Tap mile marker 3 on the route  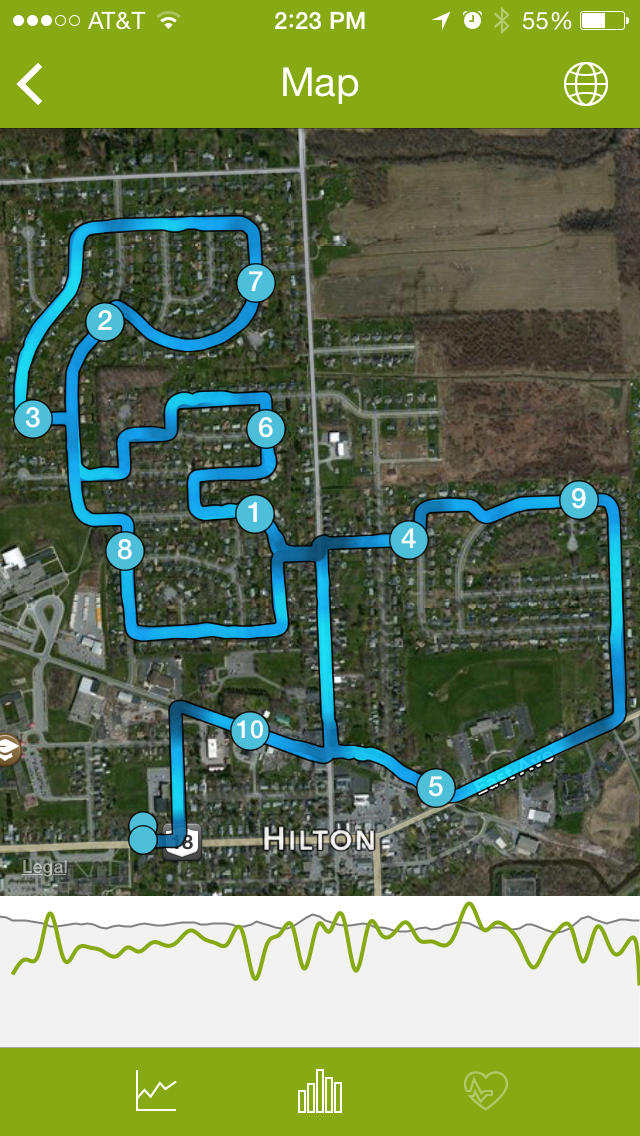(x=33, y=417)
